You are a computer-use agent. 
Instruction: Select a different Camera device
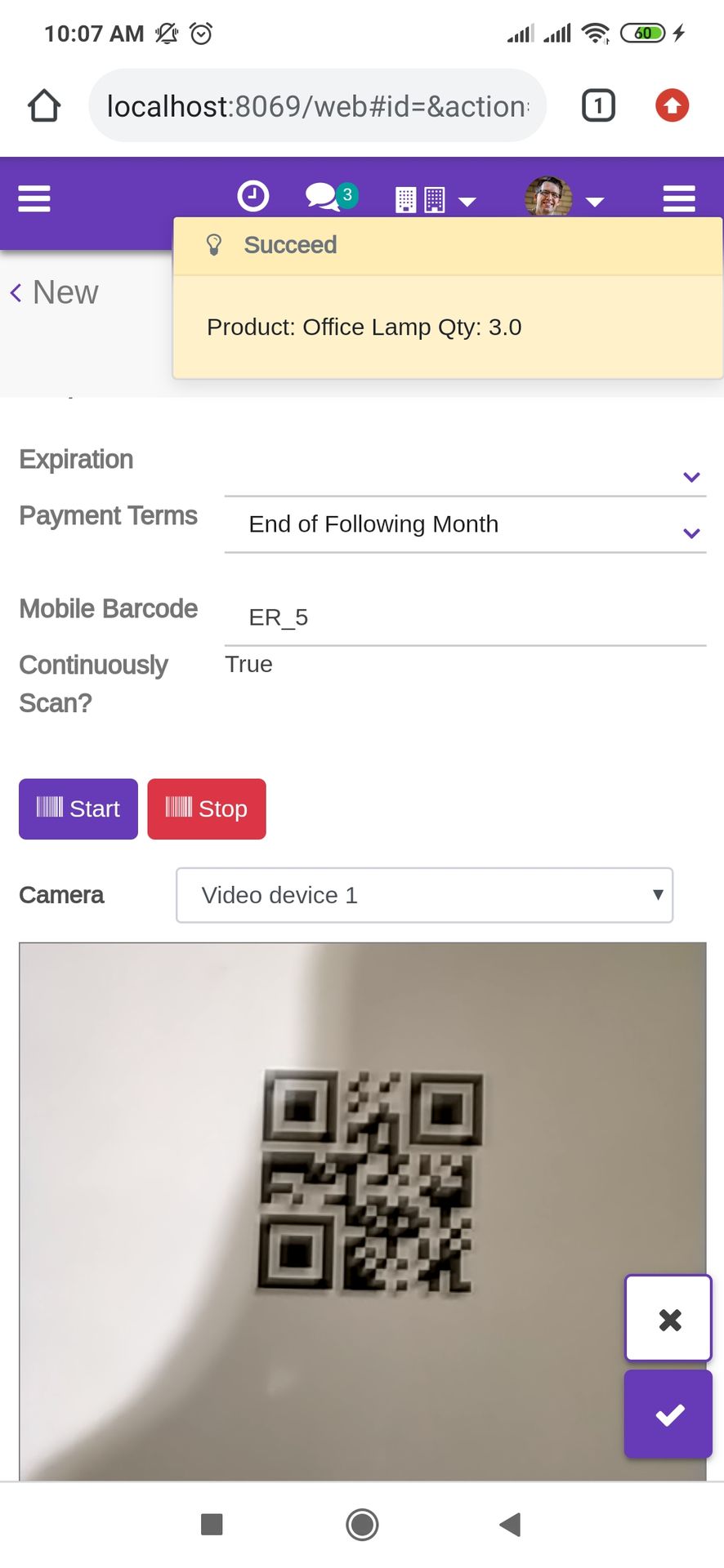[425, 895]
